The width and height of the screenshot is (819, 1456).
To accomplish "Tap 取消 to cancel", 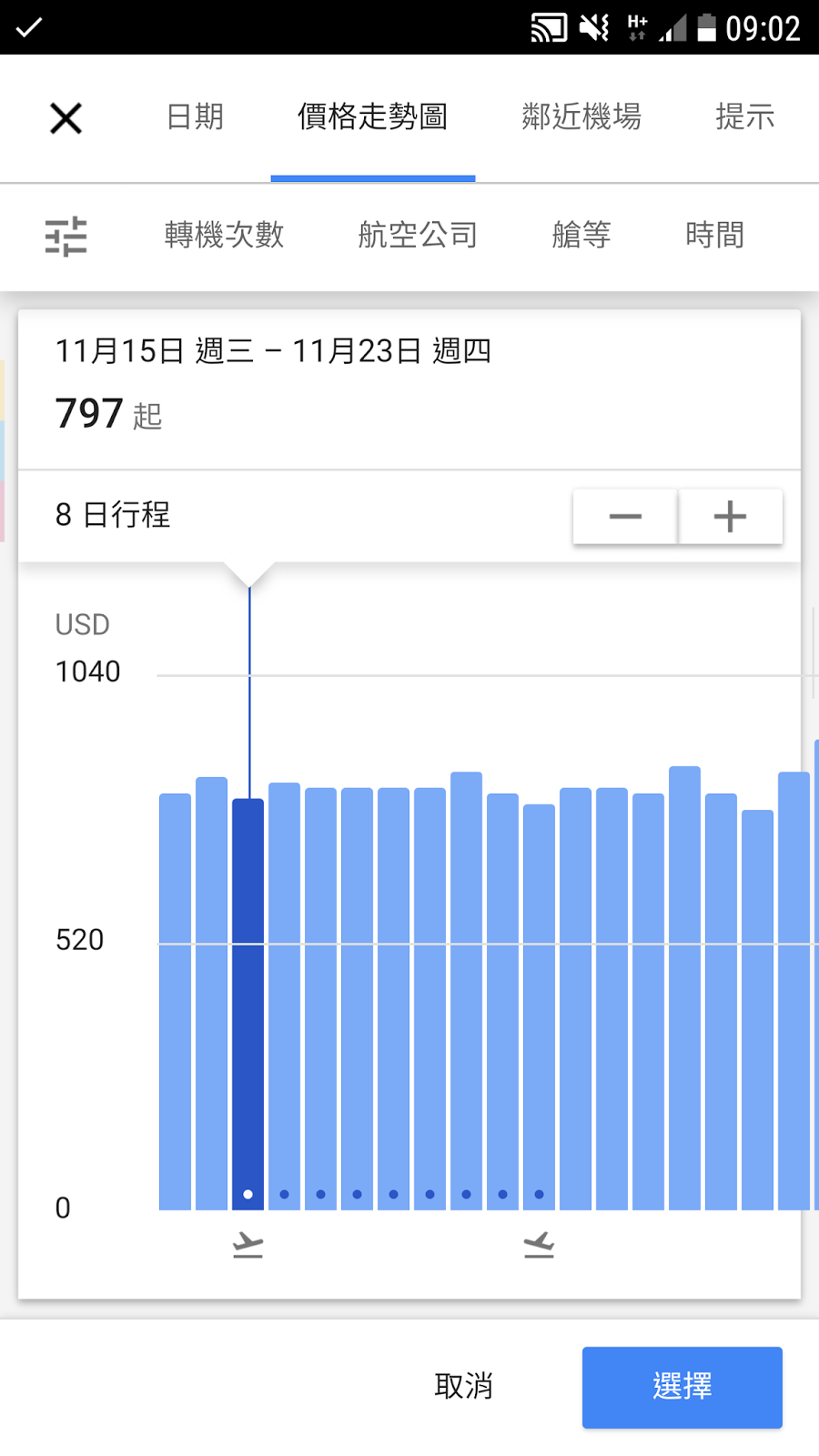I will point(463,1387).
